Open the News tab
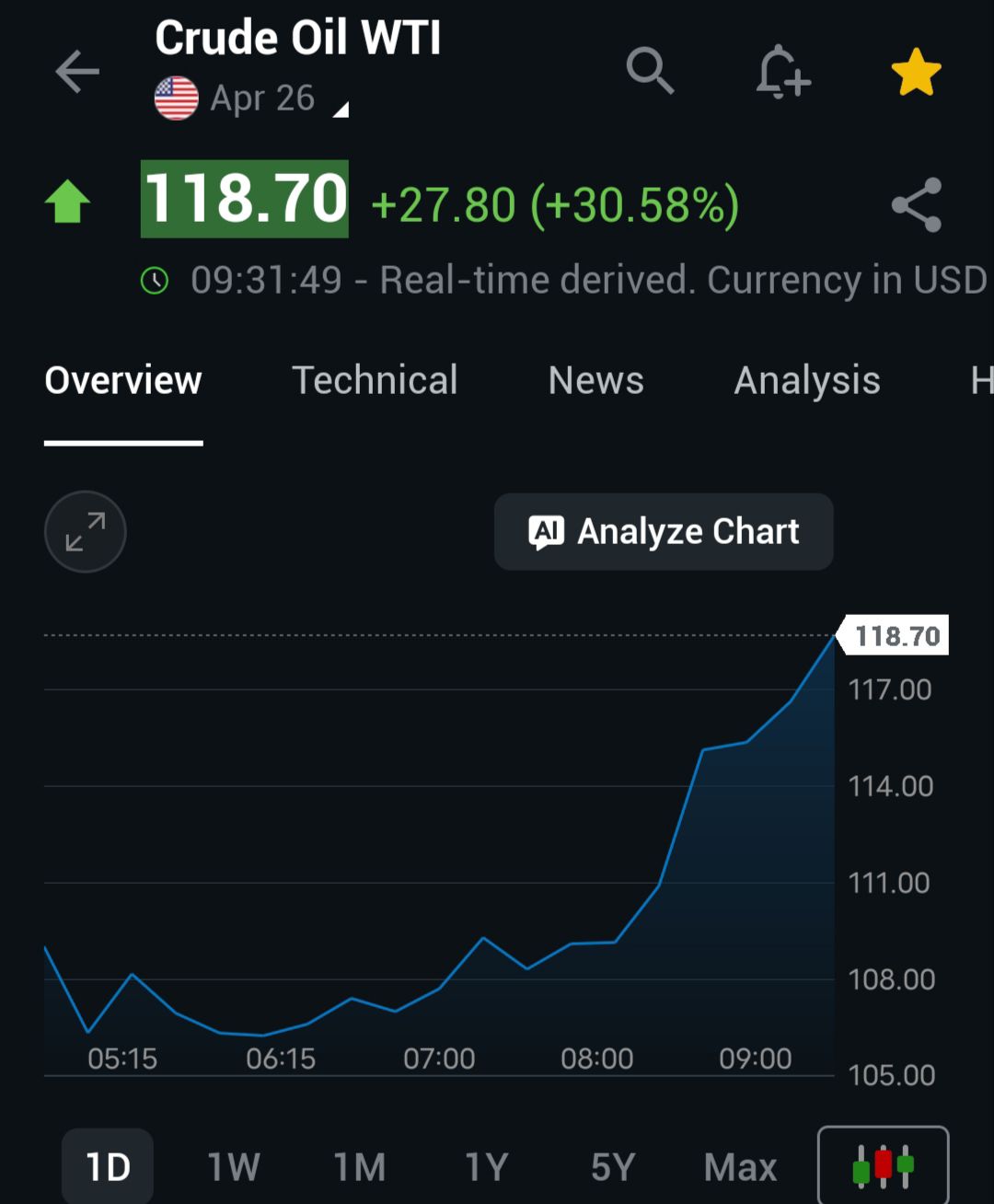994x1204 pixels. [595, 380]
